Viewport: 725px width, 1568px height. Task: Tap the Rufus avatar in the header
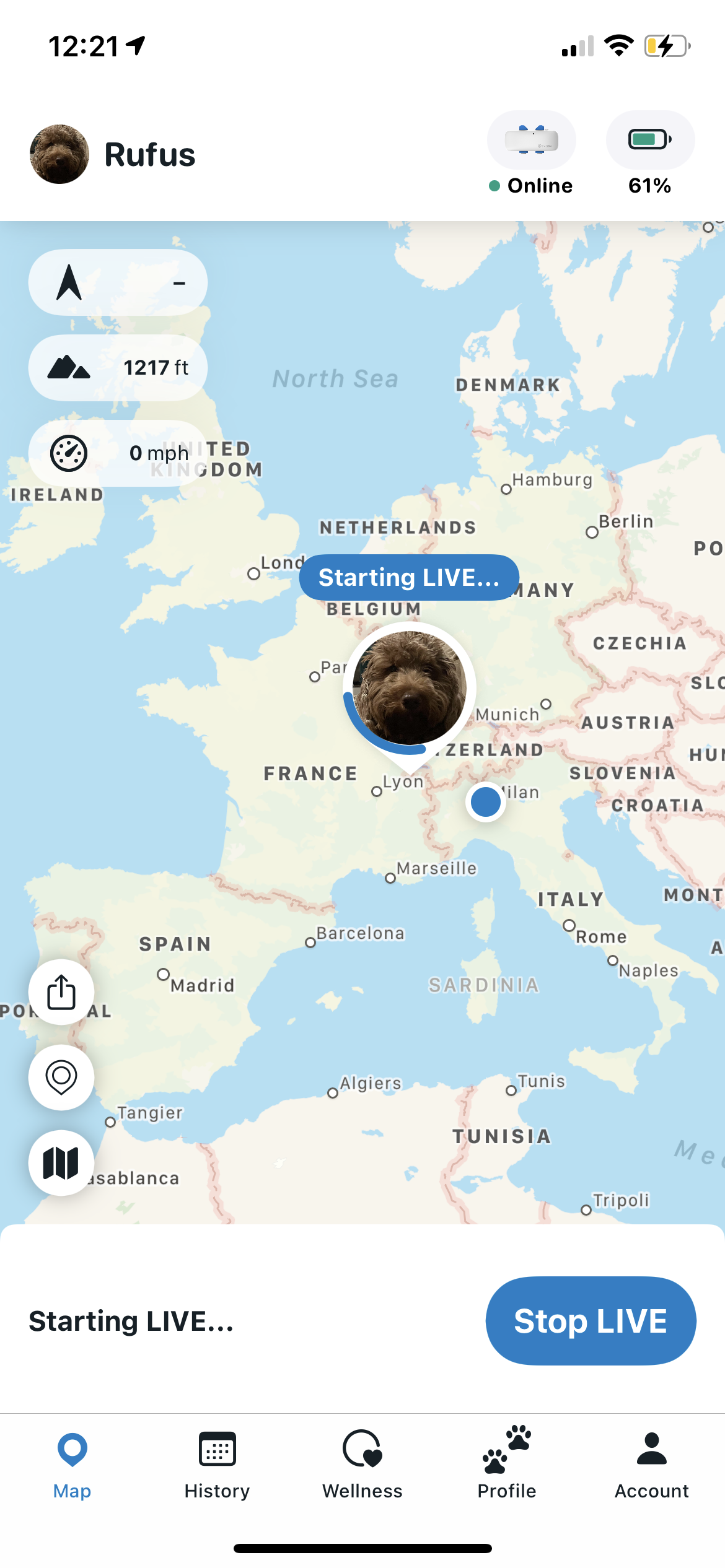pyautogui.click(x=59, y=154)
